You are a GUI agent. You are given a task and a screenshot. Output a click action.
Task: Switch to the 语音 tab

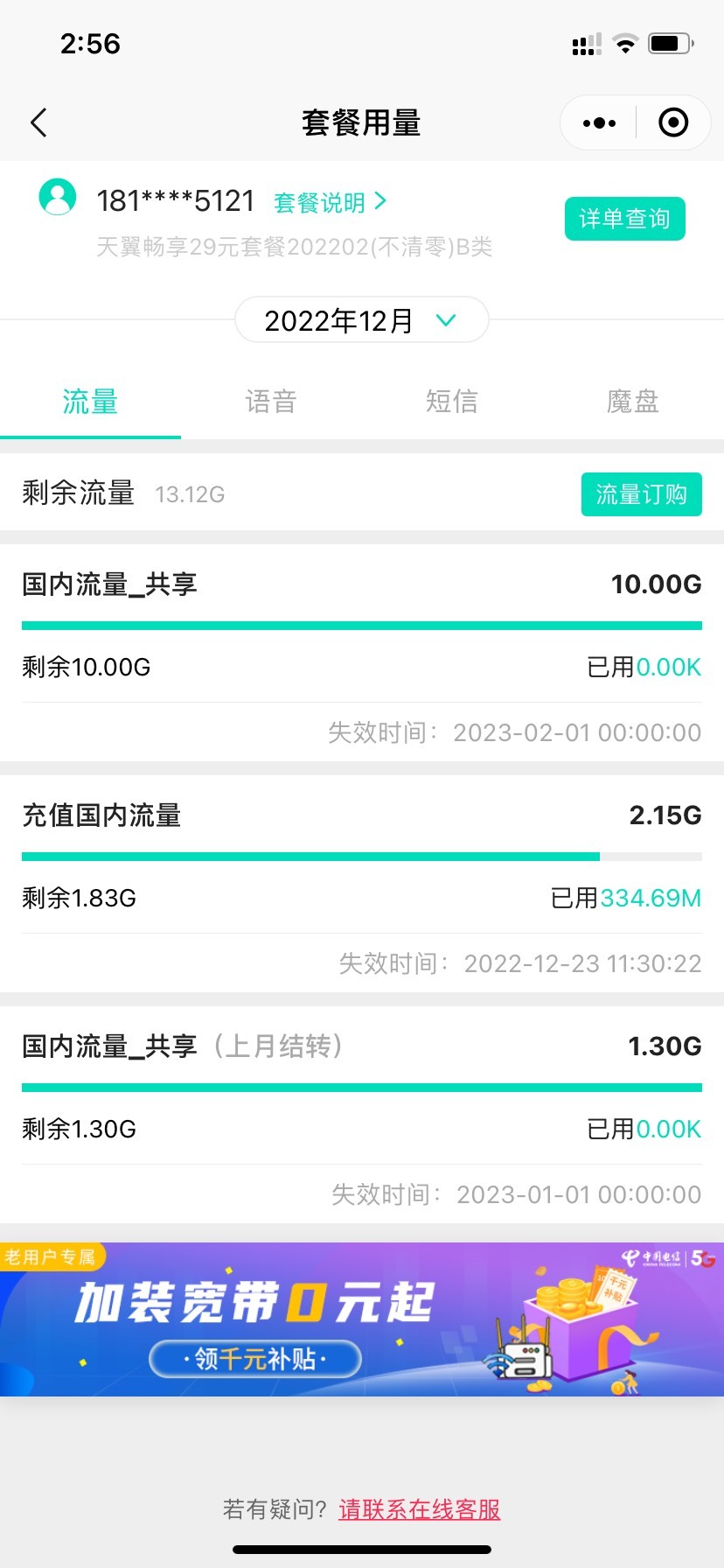click(x=271, y=402)
